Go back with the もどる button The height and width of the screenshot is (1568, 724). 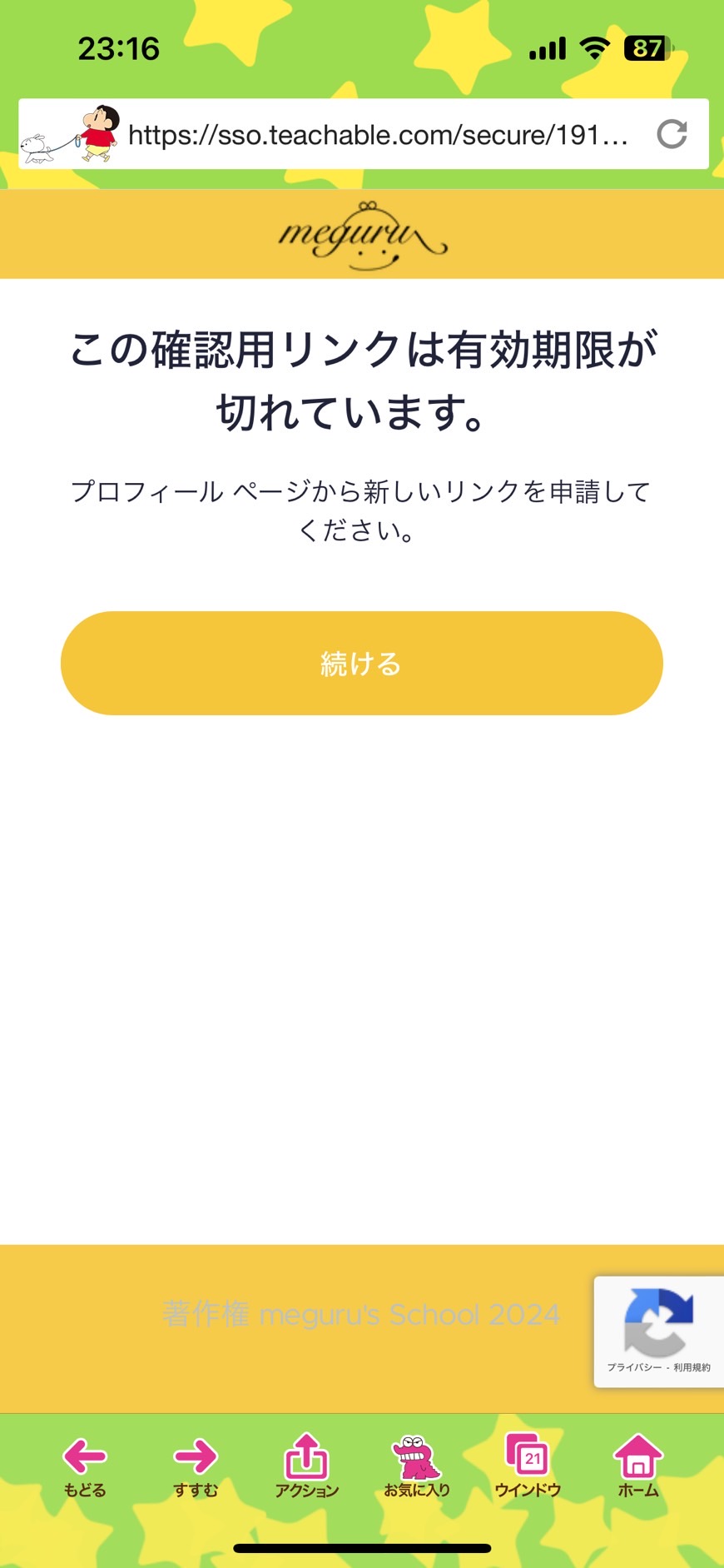(x=85, y=1466)
